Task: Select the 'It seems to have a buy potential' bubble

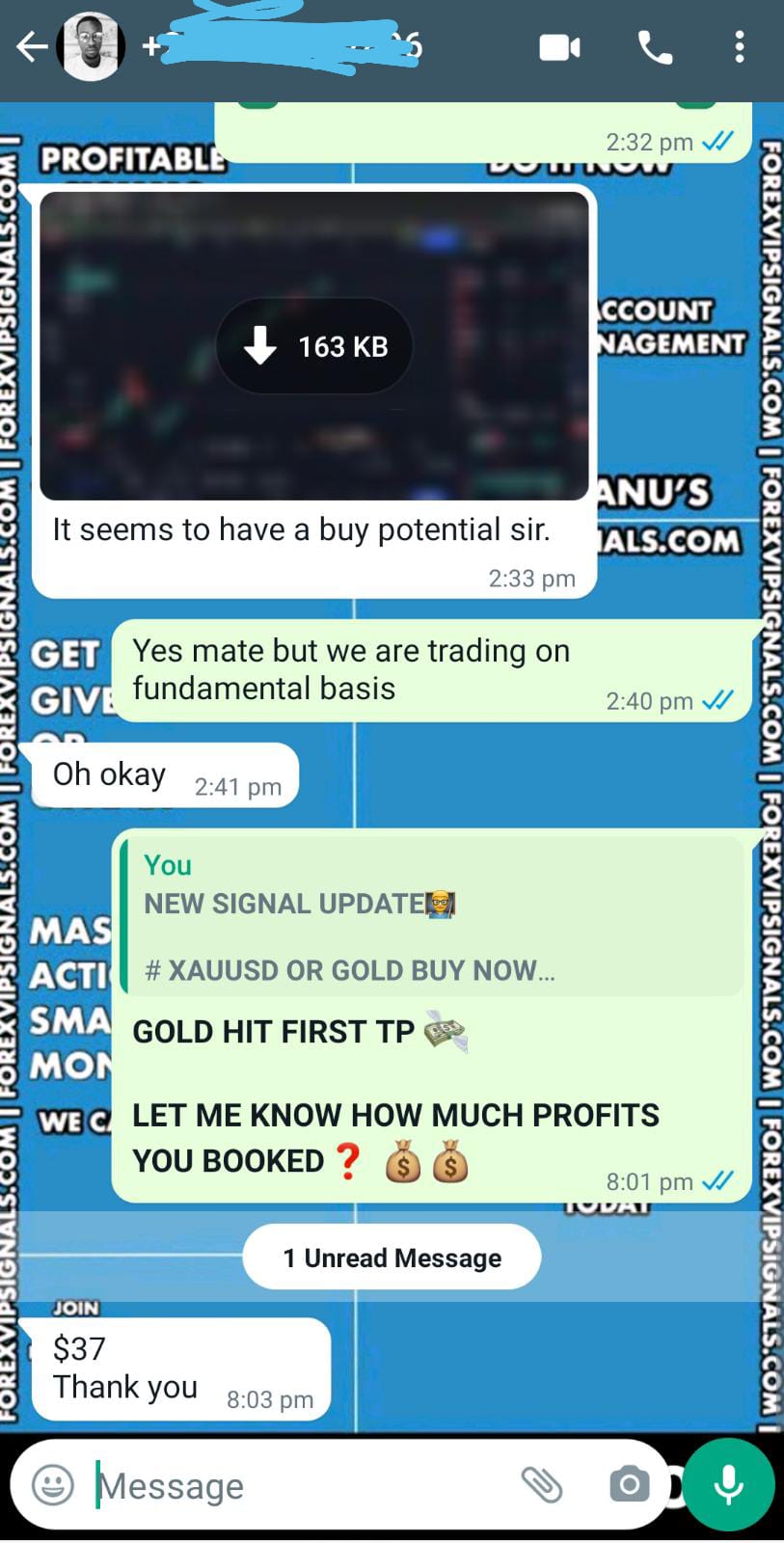Action: [x=302, y=529]
